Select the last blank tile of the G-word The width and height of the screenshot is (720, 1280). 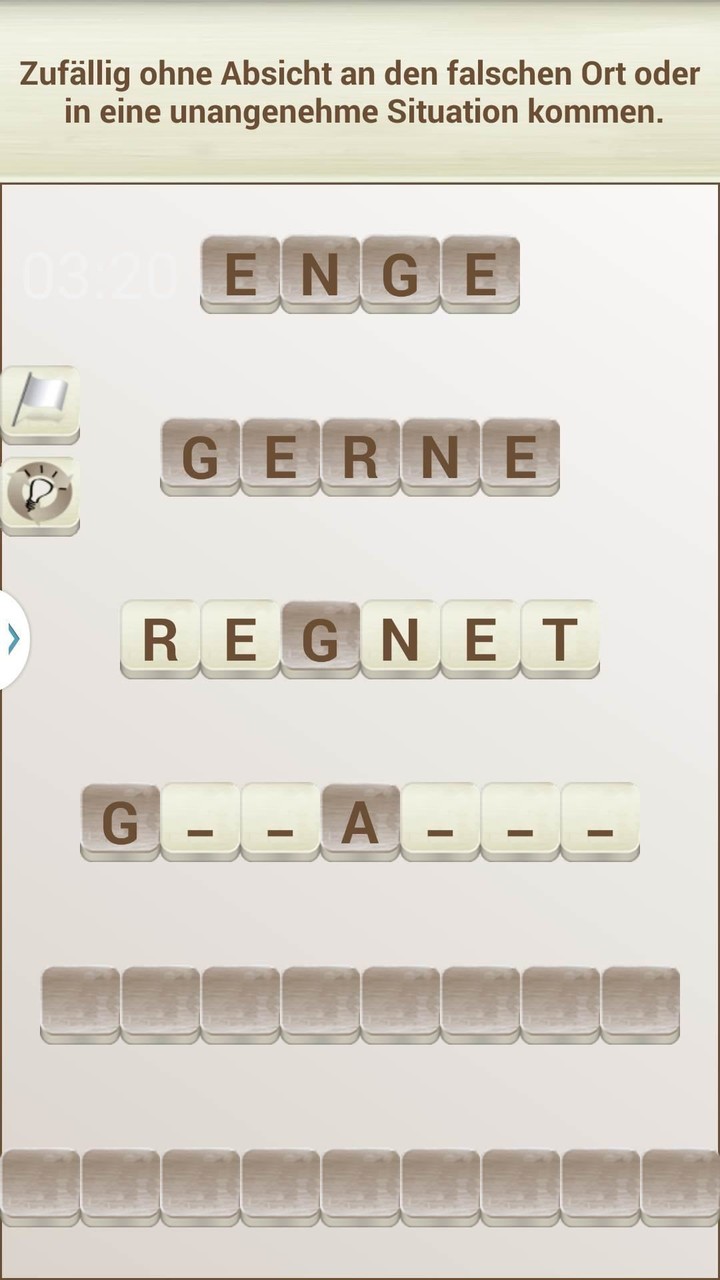click(x=600, y=822)
